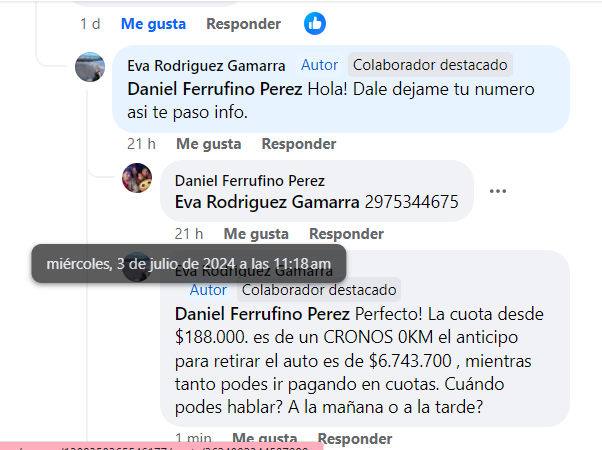The width and height of the screenshot is (602, 450).
Task: Tap the like reaction badge at top
Action: tap(315, 22)
